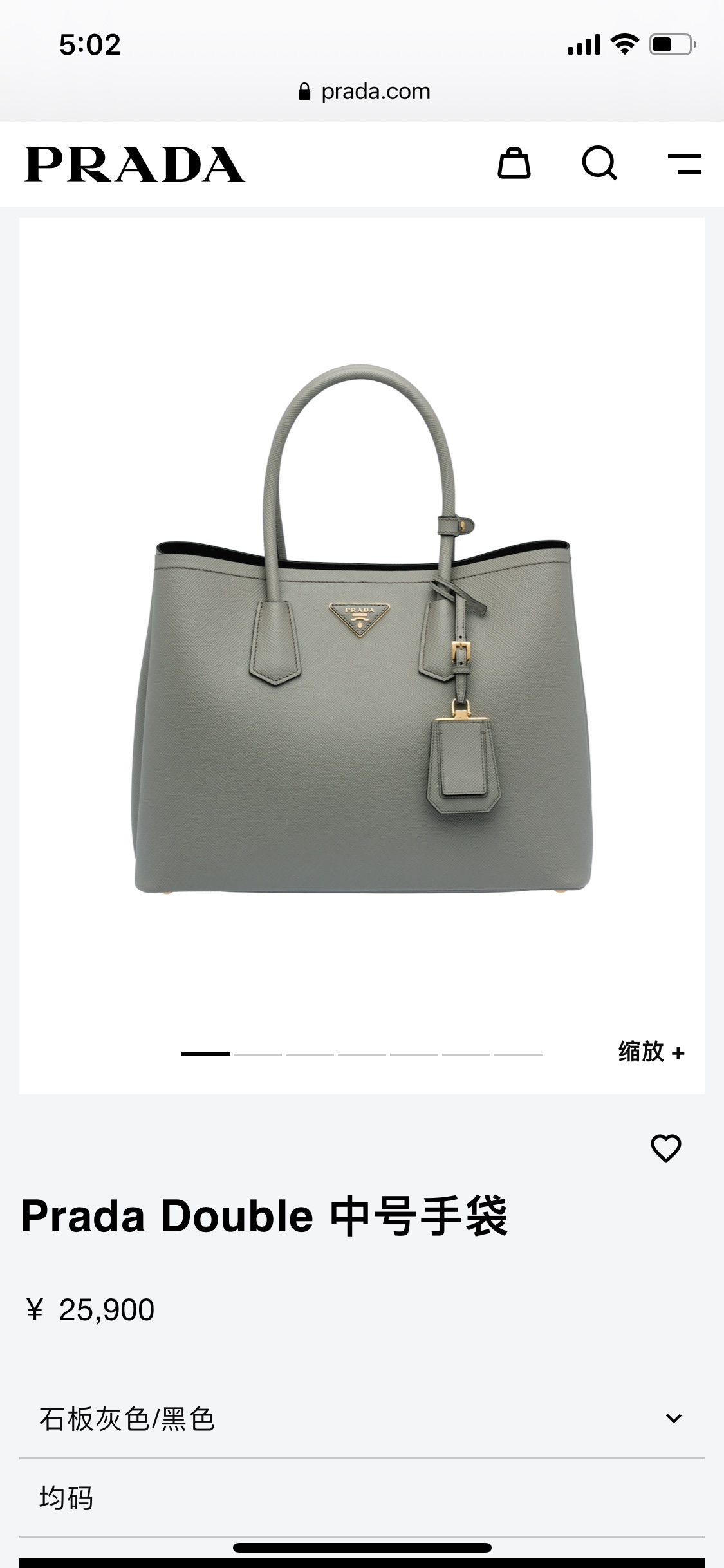Jump to second image indicator

pyautogui.click(x=257, y=1054)
